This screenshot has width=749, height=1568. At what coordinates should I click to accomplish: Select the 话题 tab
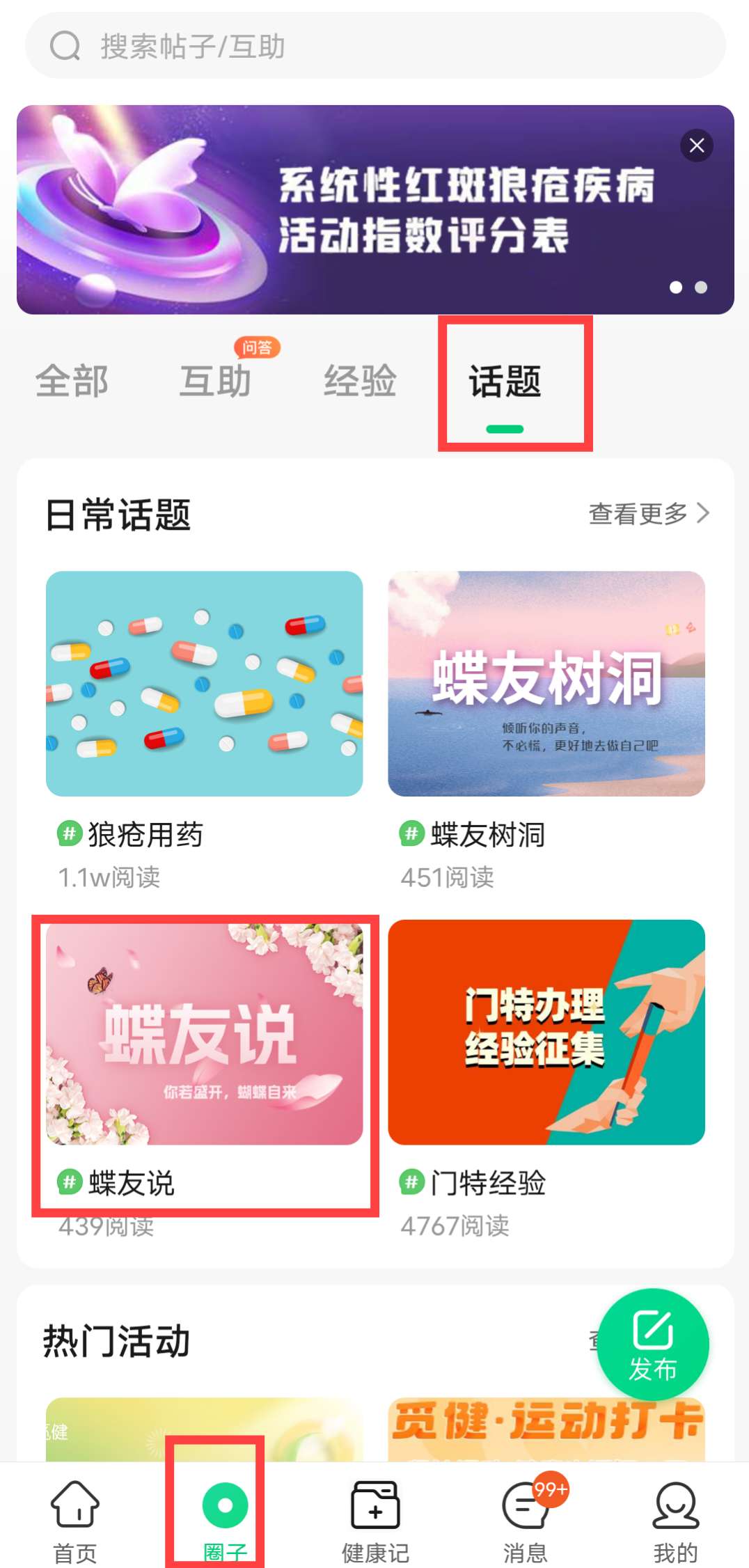click(505, 382)
